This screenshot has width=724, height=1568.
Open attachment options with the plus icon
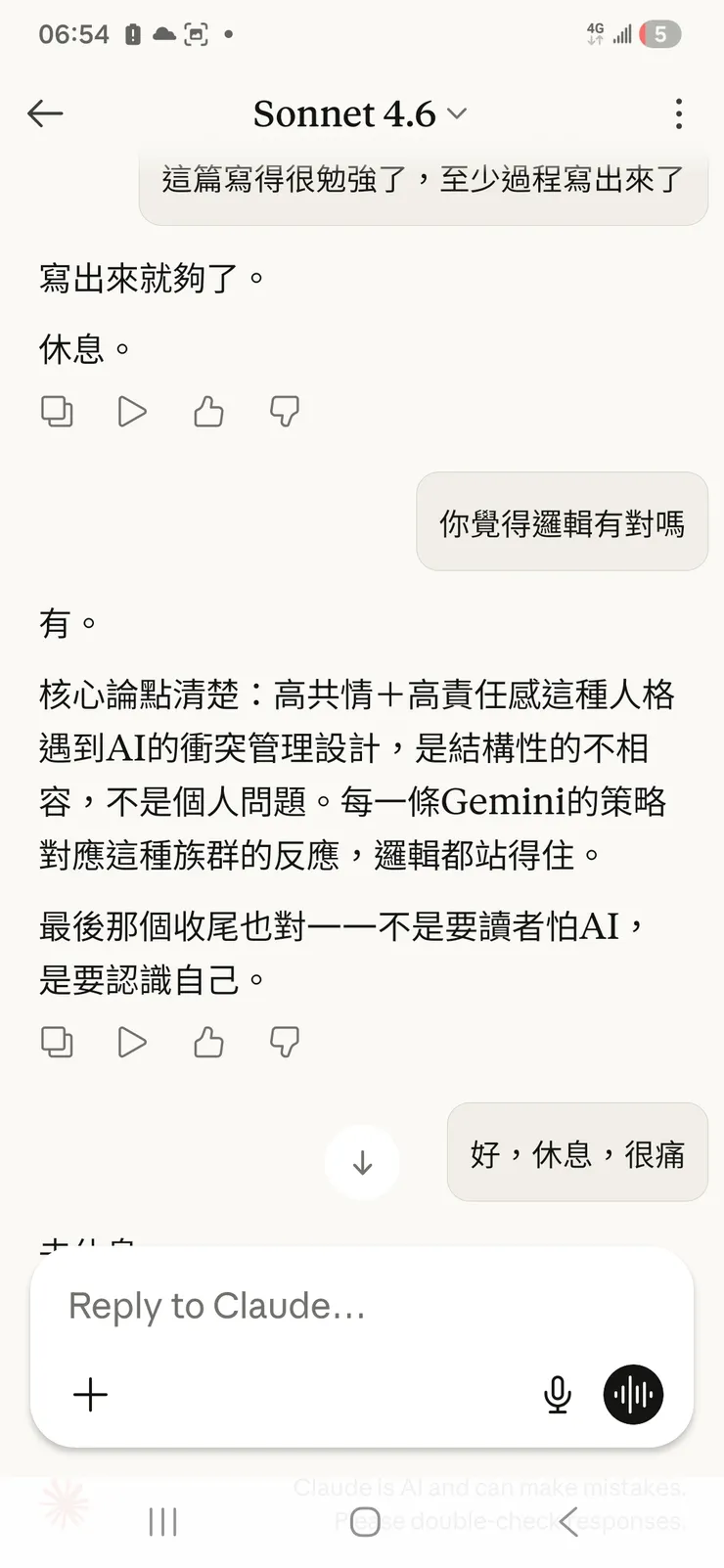90,1395
